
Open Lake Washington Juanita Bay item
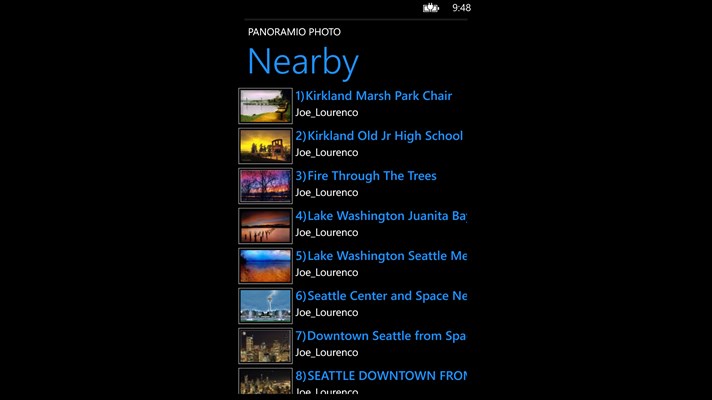[380, 216]
